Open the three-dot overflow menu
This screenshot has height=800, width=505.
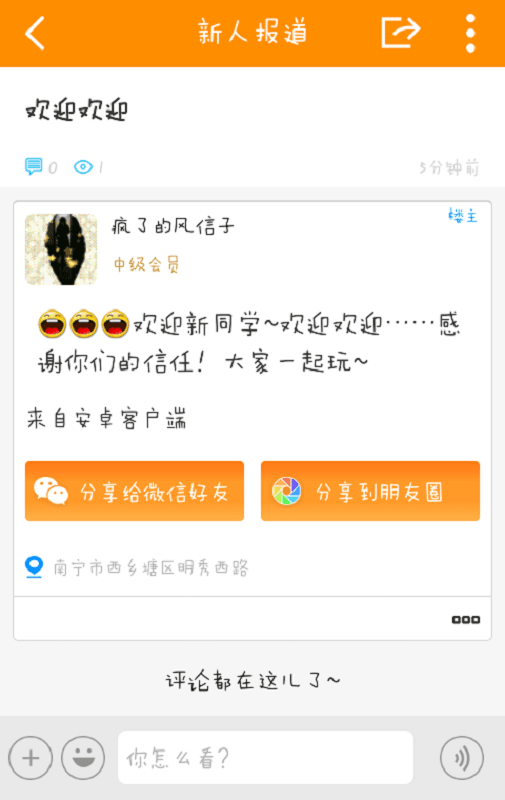tap(470, 33)
